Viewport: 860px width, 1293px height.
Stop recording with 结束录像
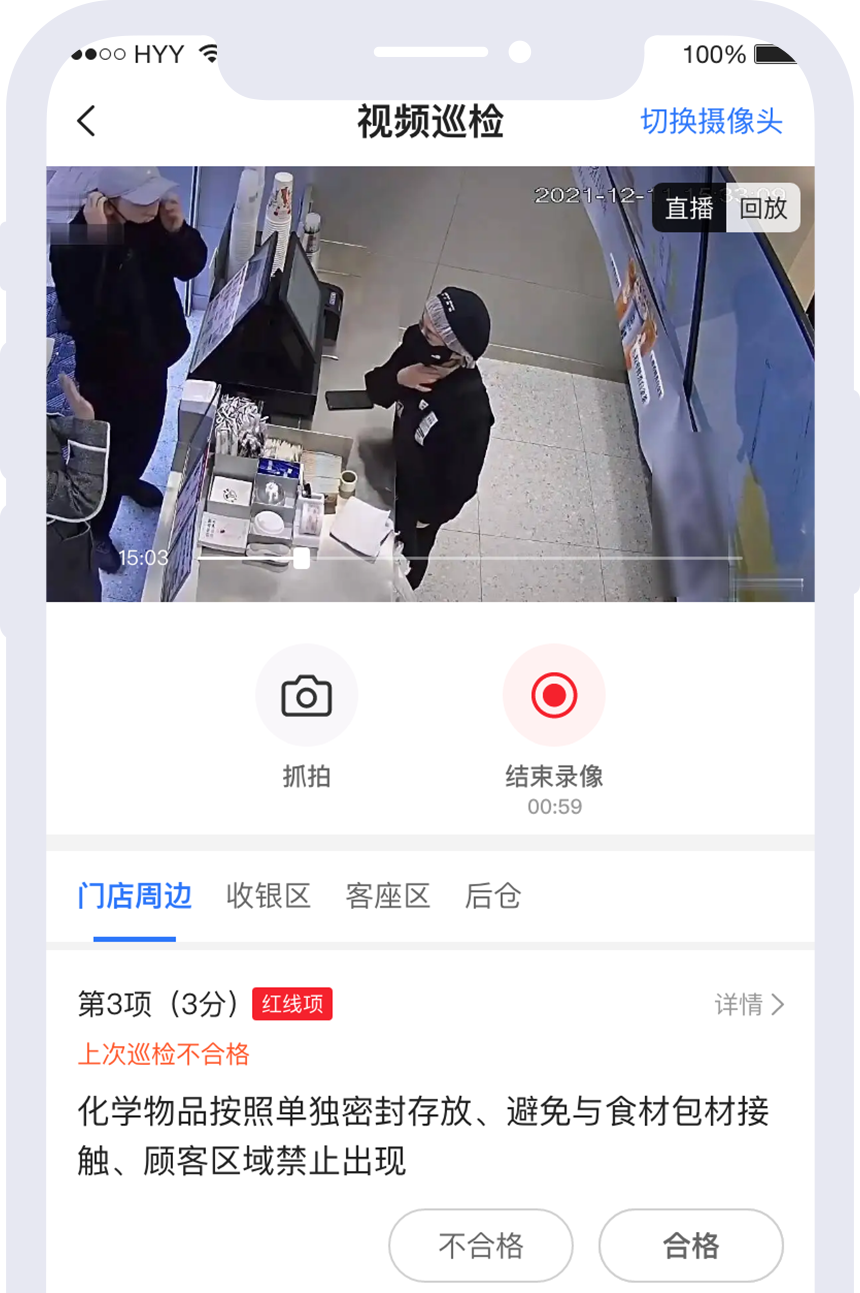[x=554, y=696]
